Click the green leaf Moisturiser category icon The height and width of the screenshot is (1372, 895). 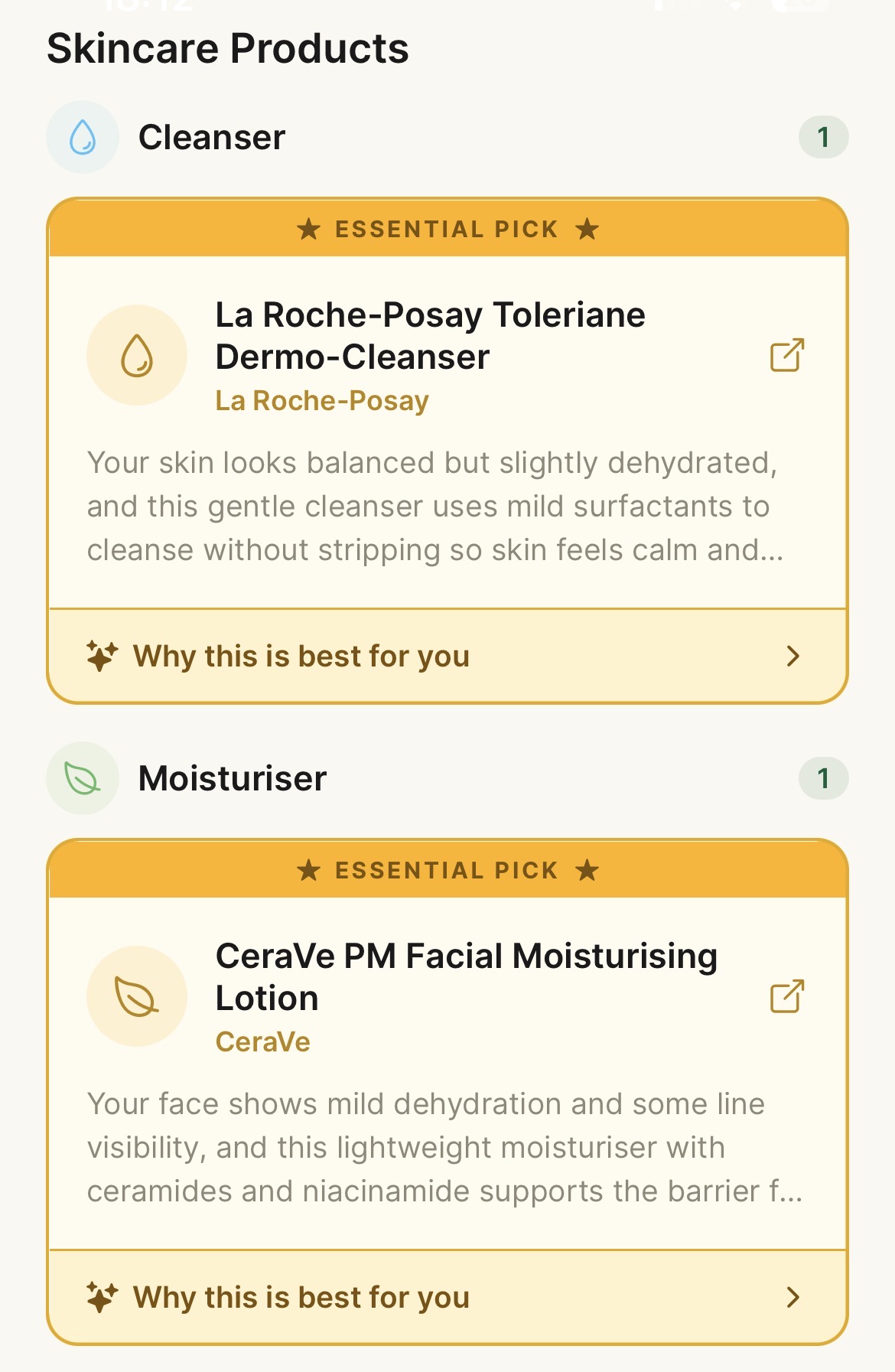pyautogui.click(x=82, y=778)
